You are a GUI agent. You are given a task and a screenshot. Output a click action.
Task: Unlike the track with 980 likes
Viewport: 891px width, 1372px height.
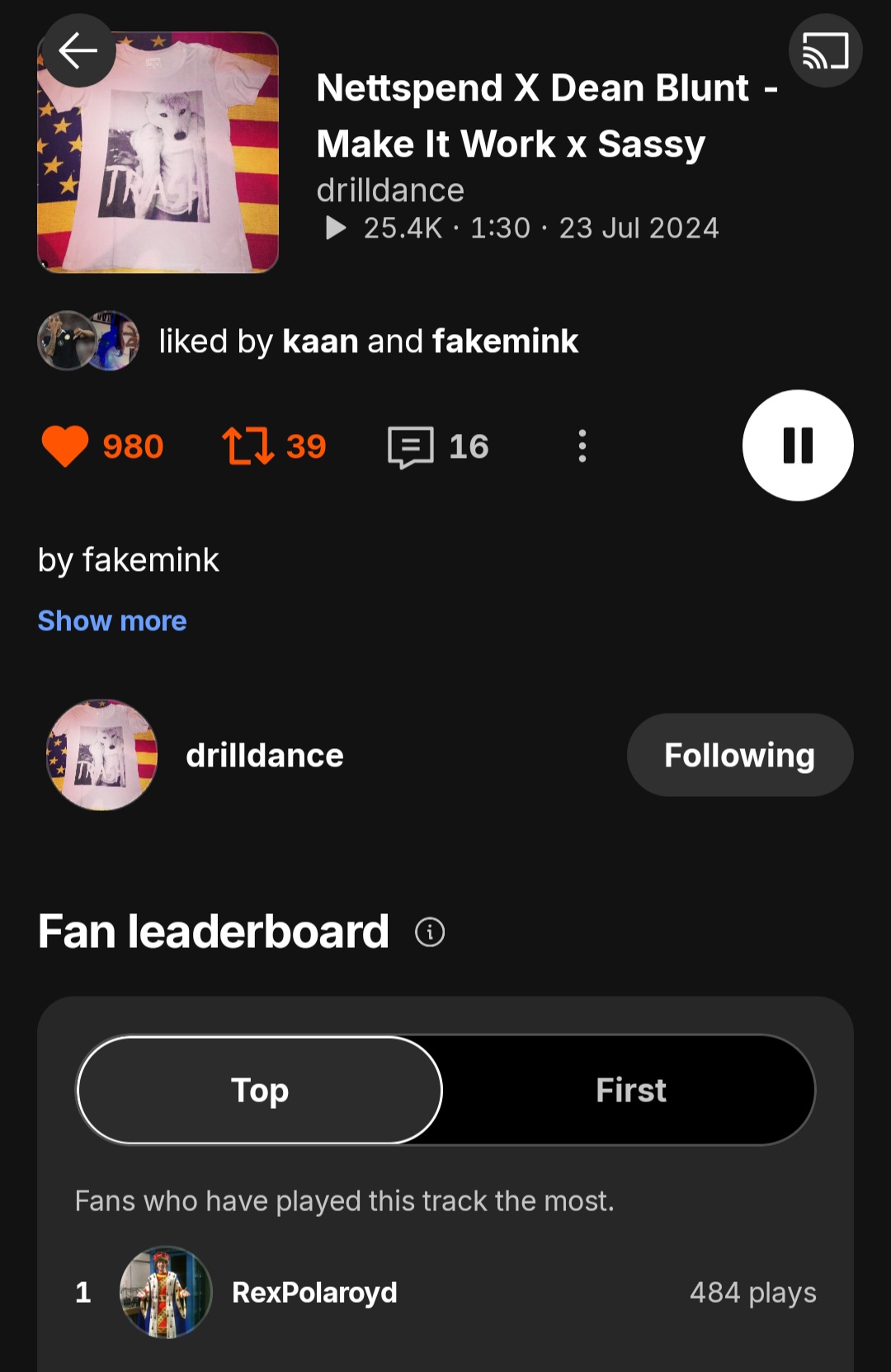click(65, 446)
